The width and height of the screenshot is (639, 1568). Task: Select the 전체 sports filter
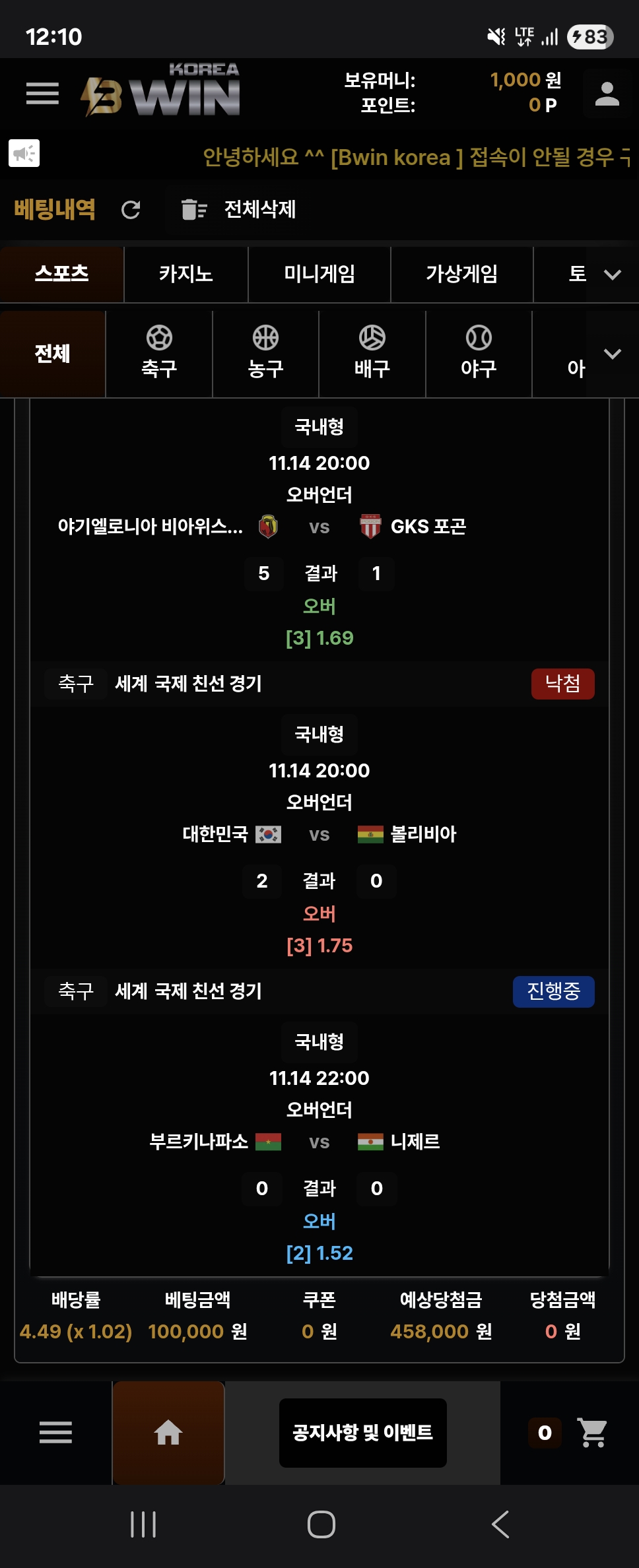pos(52,354)
